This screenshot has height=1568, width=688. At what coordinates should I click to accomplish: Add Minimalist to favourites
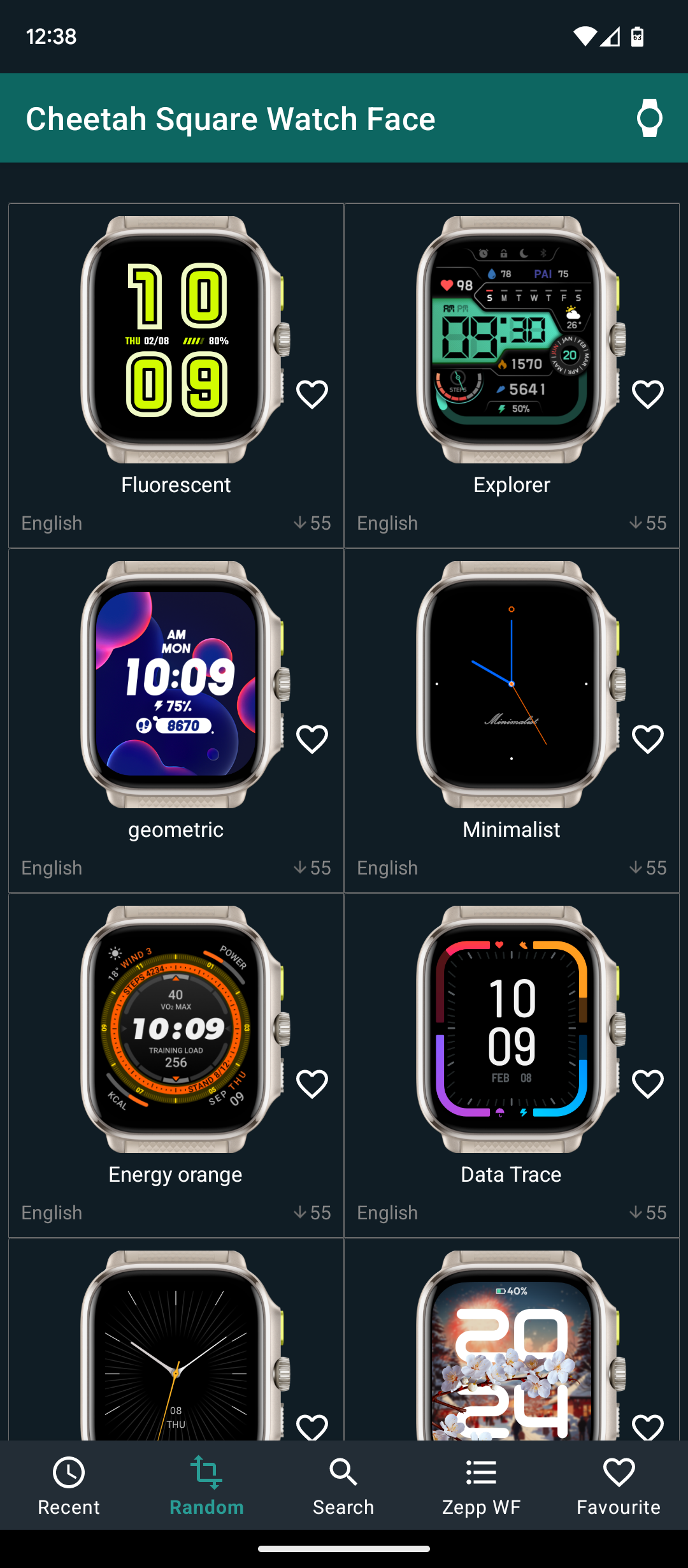point(648,739)
